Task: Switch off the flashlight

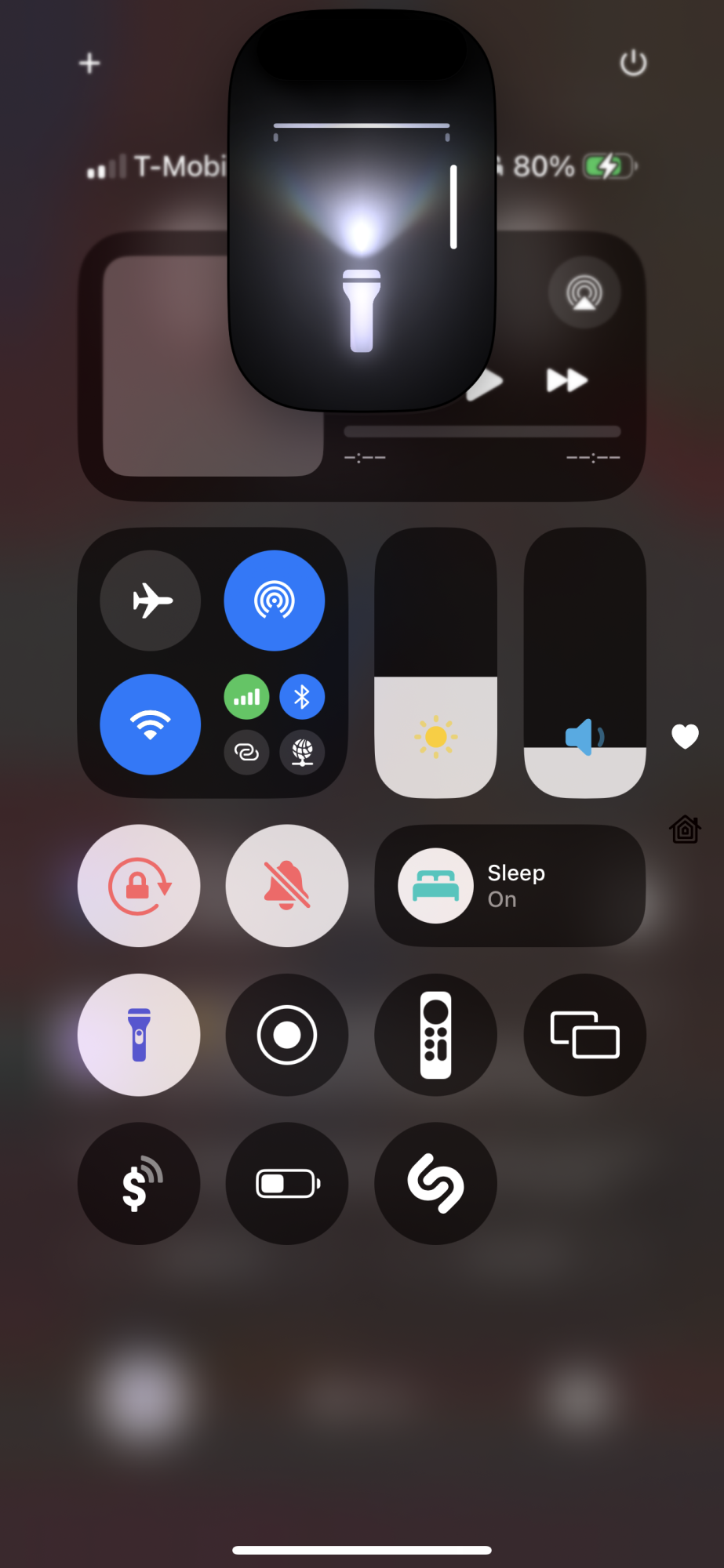Action: (139, 1035)
